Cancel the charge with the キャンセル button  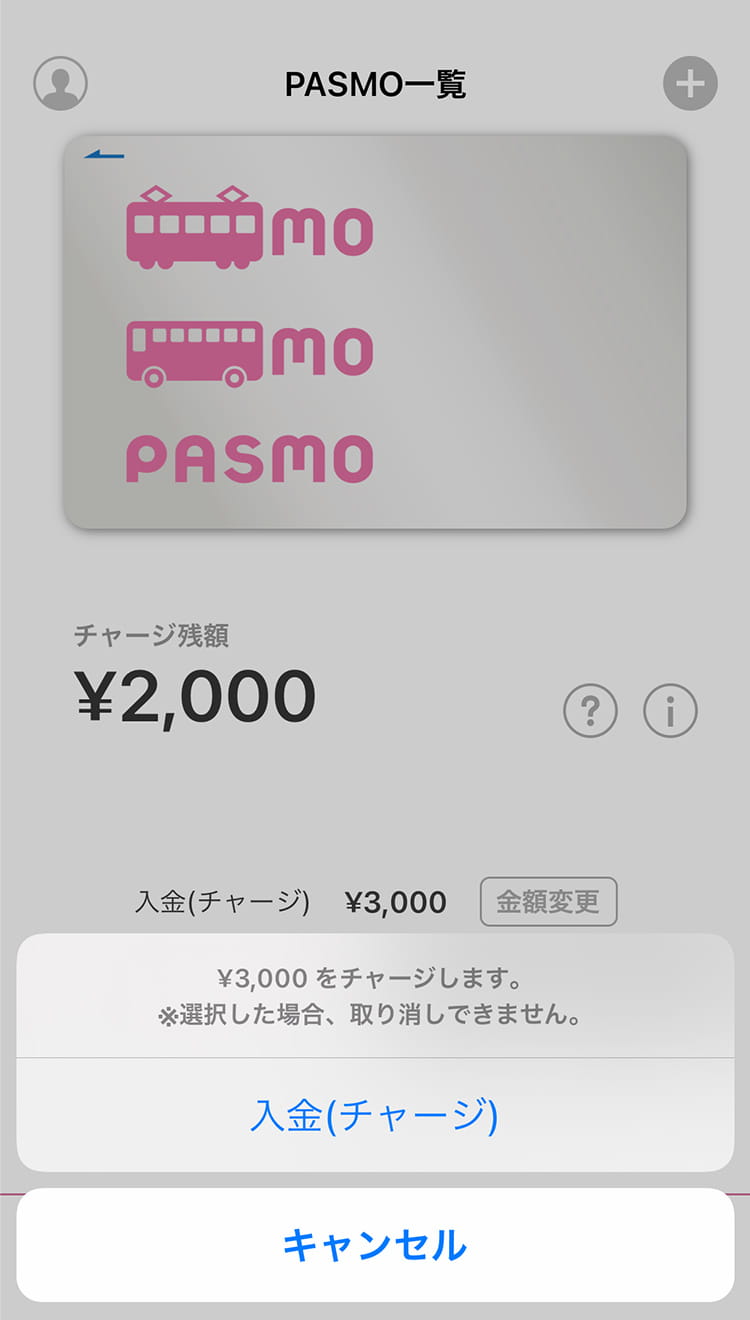pyautogui.click(x=375, y=1245)
